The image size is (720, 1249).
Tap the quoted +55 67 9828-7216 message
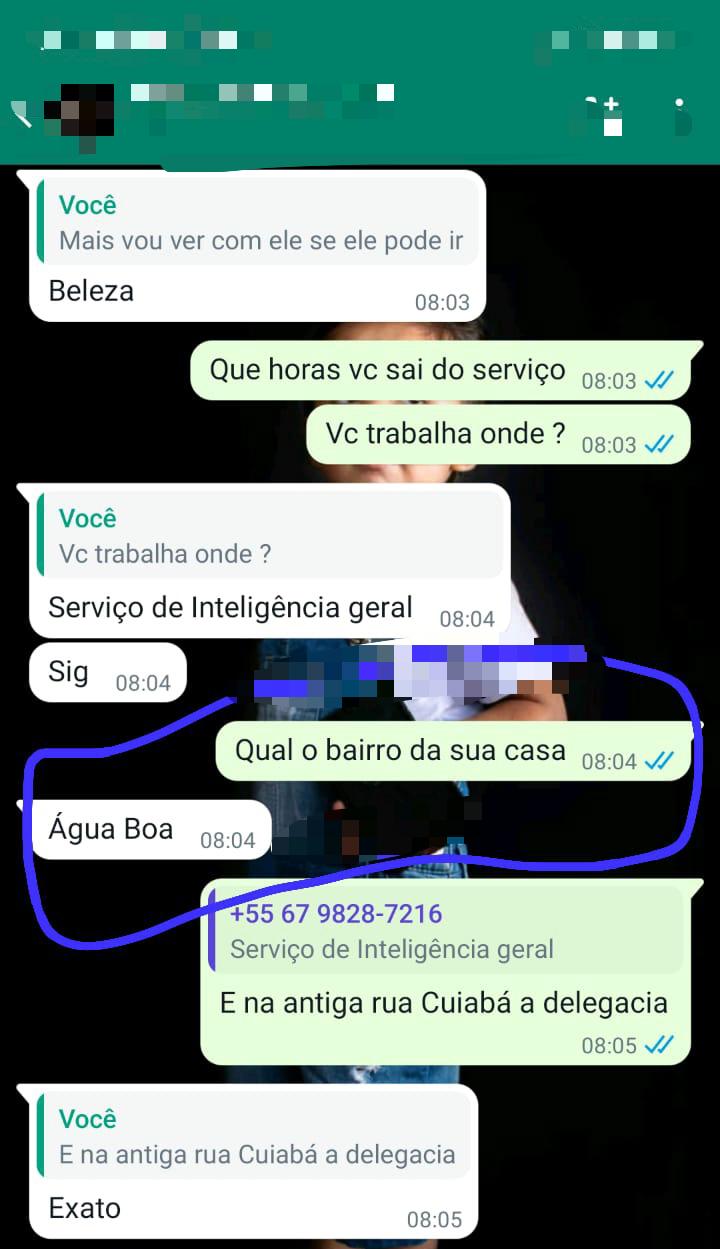point(445,931)
